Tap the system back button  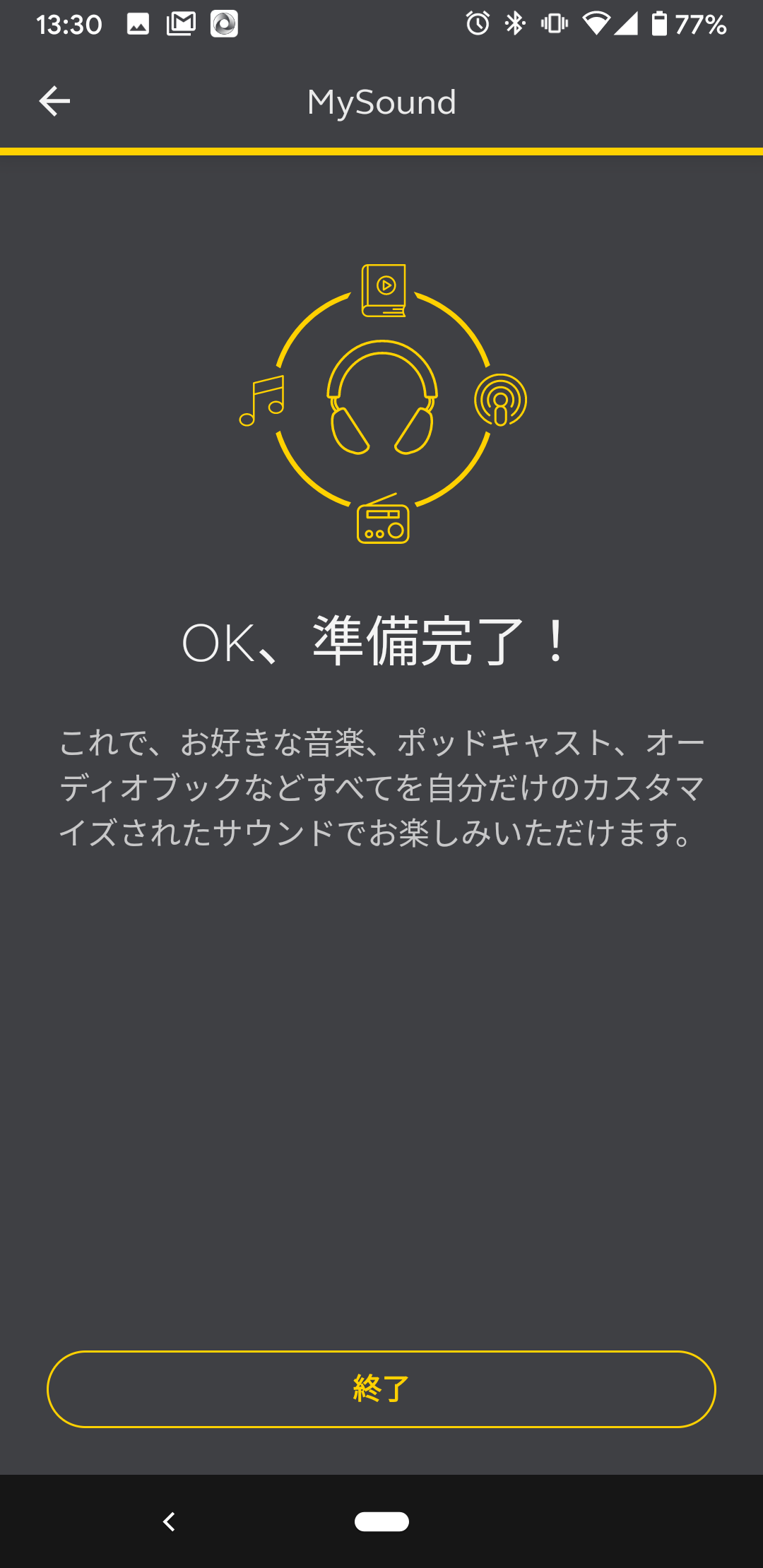click(x=169, y=1521)
